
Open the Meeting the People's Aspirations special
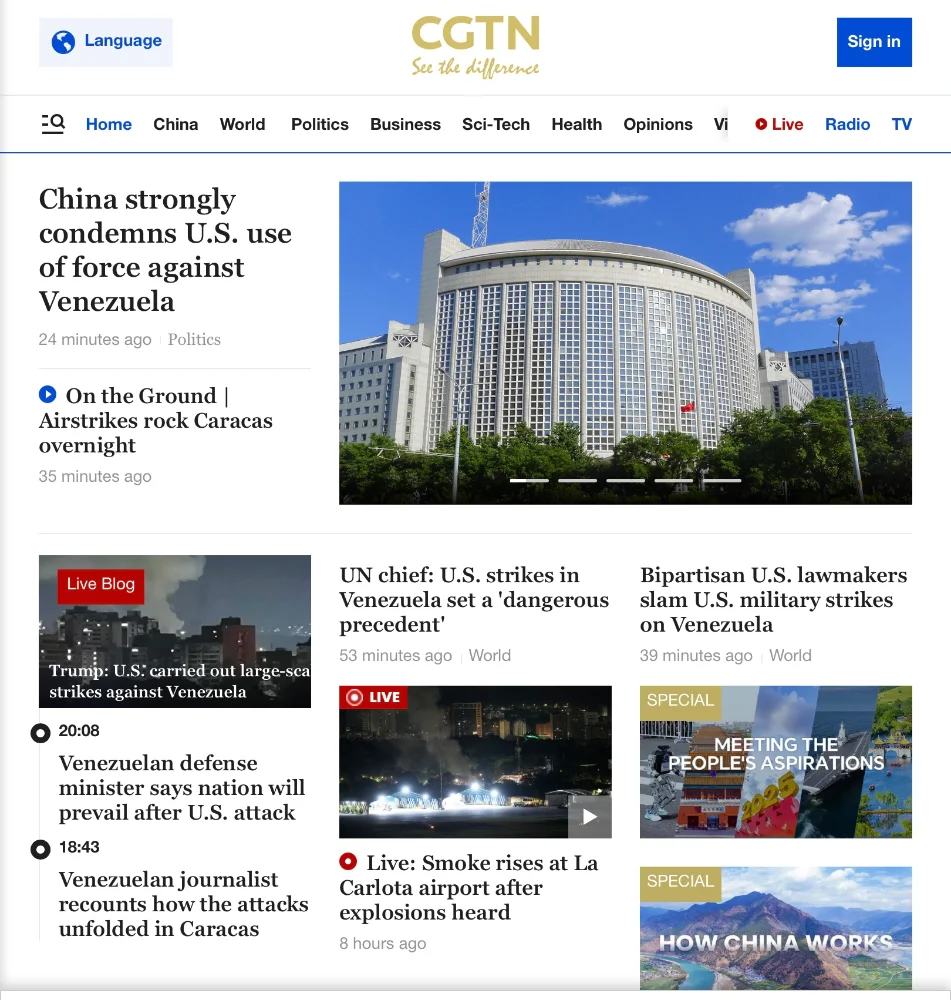tap(775, 761)
